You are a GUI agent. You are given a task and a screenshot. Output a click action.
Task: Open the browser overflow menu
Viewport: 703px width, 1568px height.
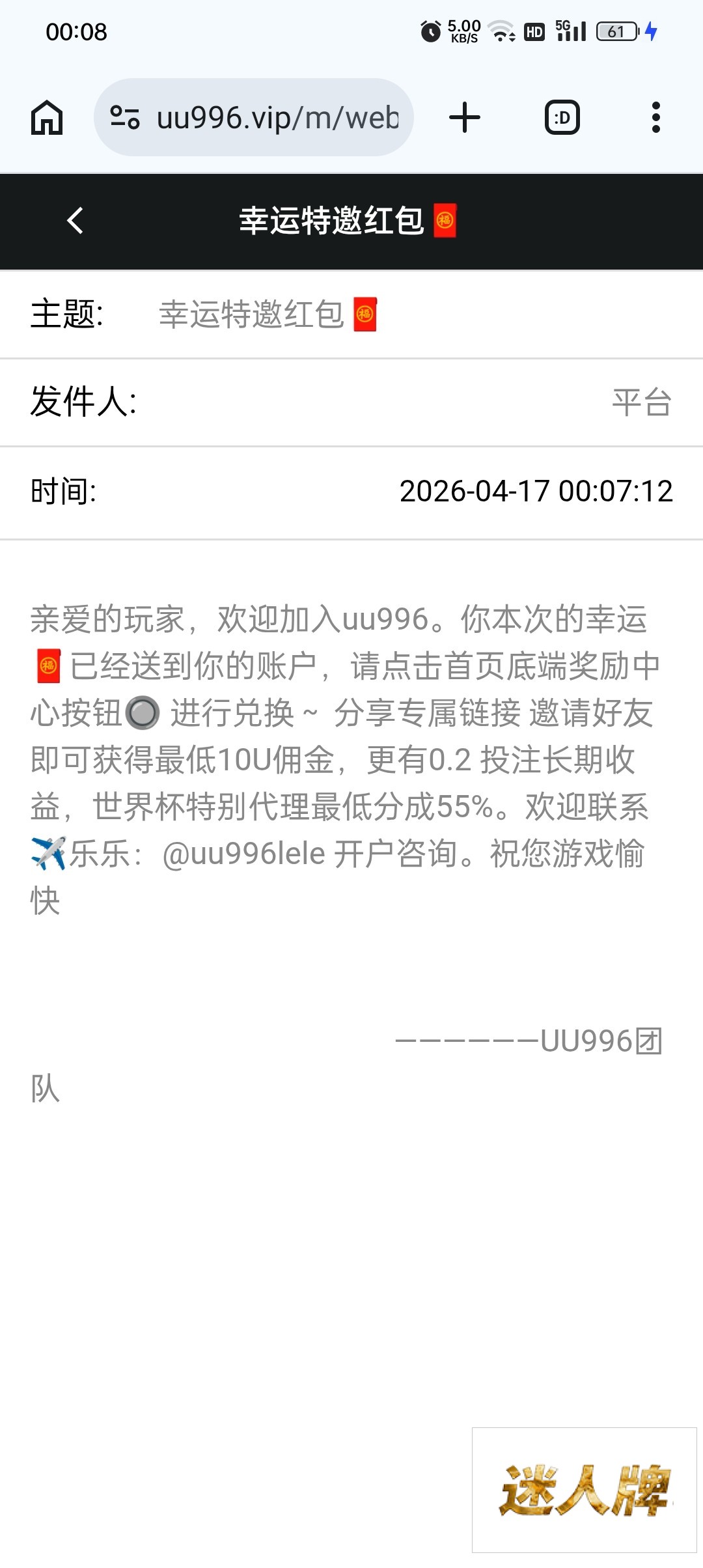[655, 118]
